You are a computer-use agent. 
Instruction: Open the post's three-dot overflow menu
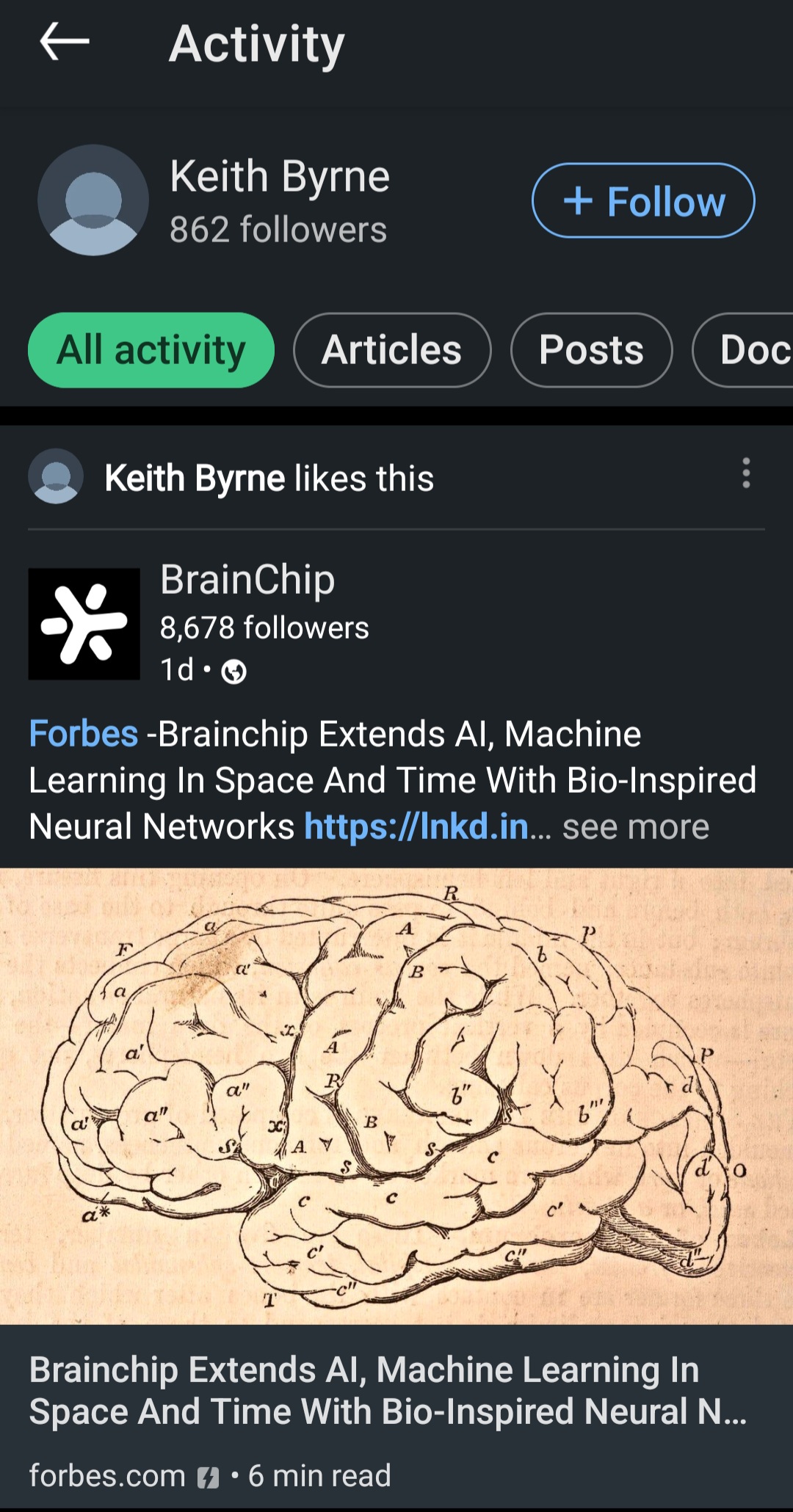(x=746, y=473)
